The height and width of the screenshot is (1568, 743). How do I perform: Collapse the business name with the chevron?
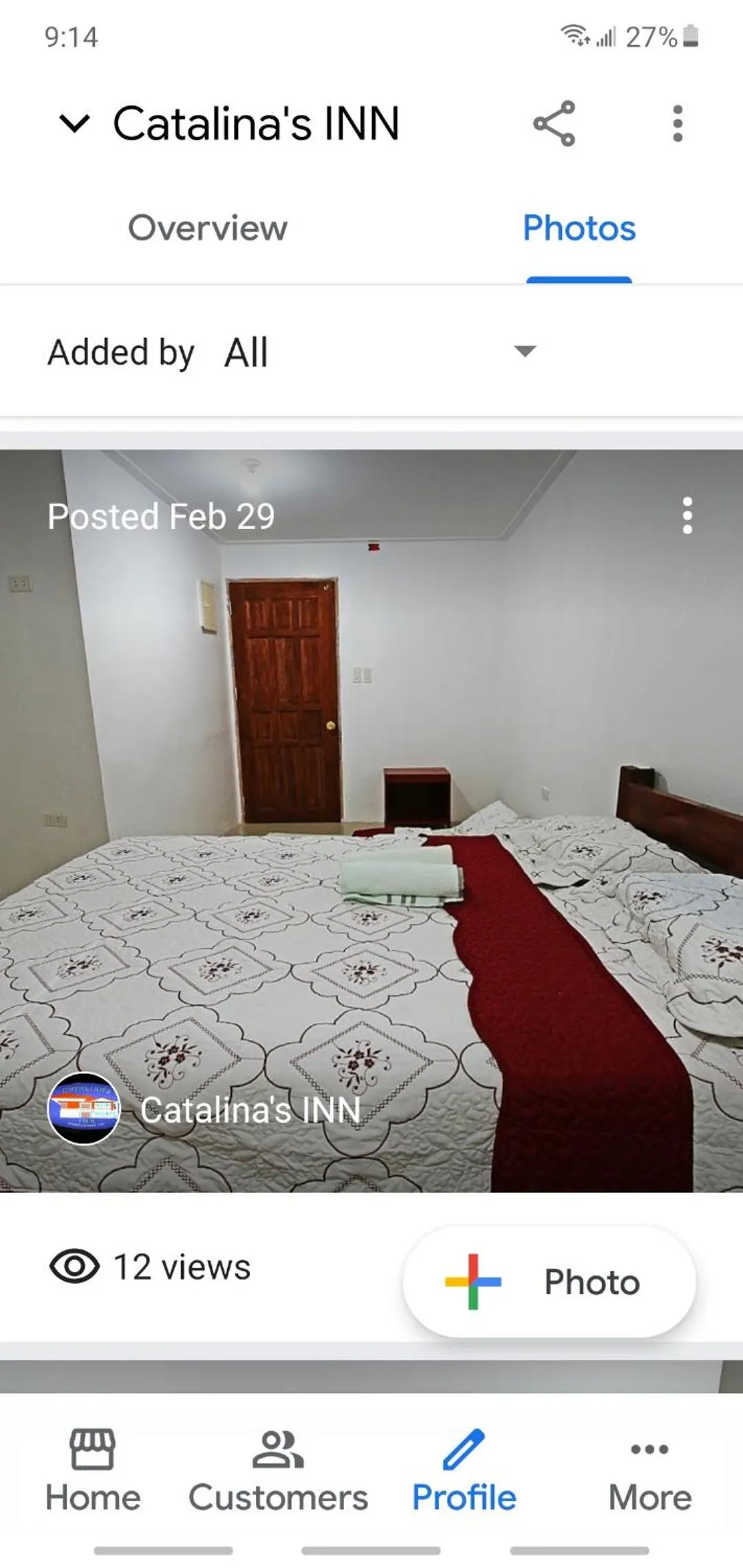coord(77,125)
